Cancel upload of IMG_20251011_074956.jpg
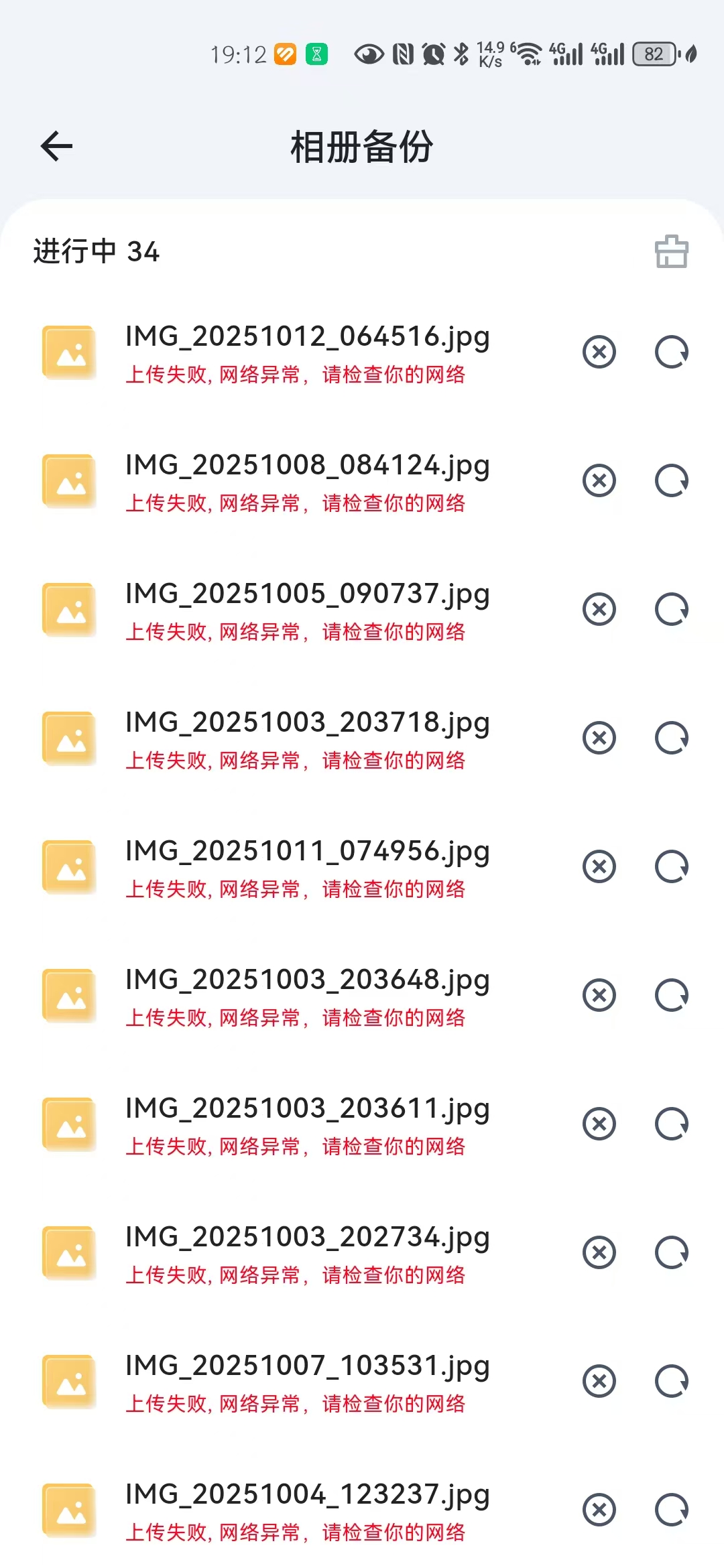Screen dimensions: 724x1568 tap(599, 867)
